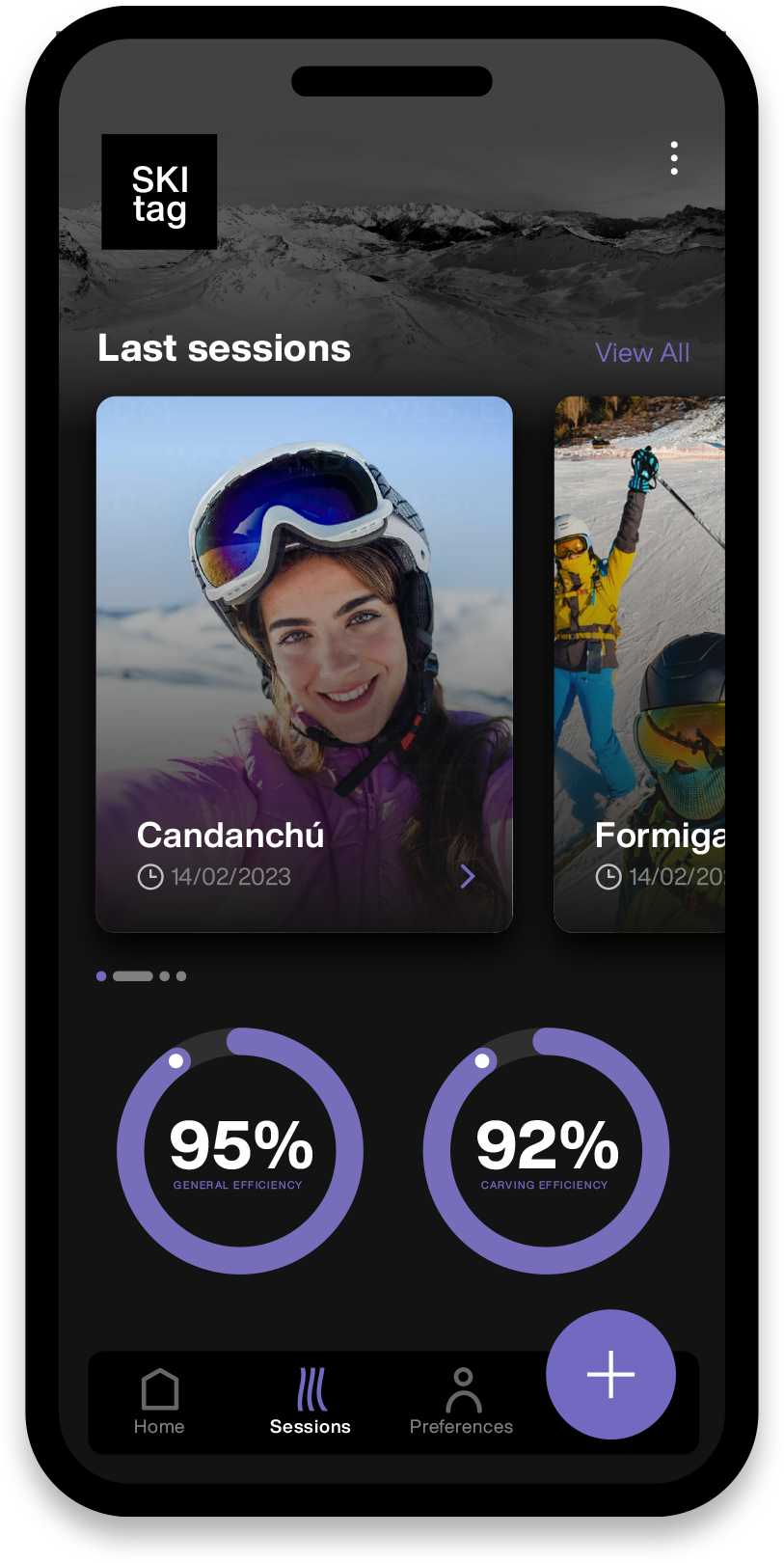Open the three-dot overflow menu
Viewport: 784px width, 1563px height.
click(x=674, y=158)
